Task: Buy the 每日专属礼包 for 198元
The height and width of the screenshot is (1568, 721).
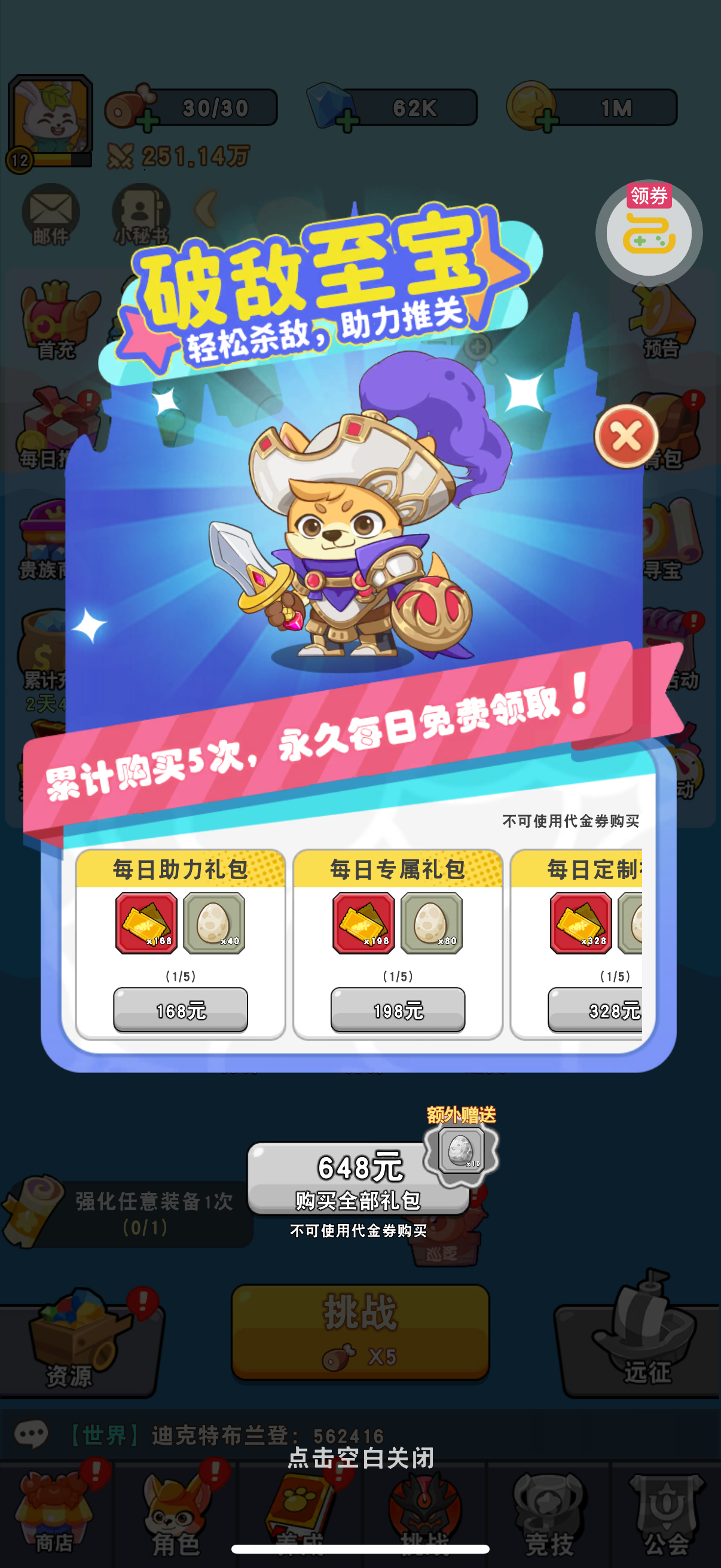Action: [398, 1010]
